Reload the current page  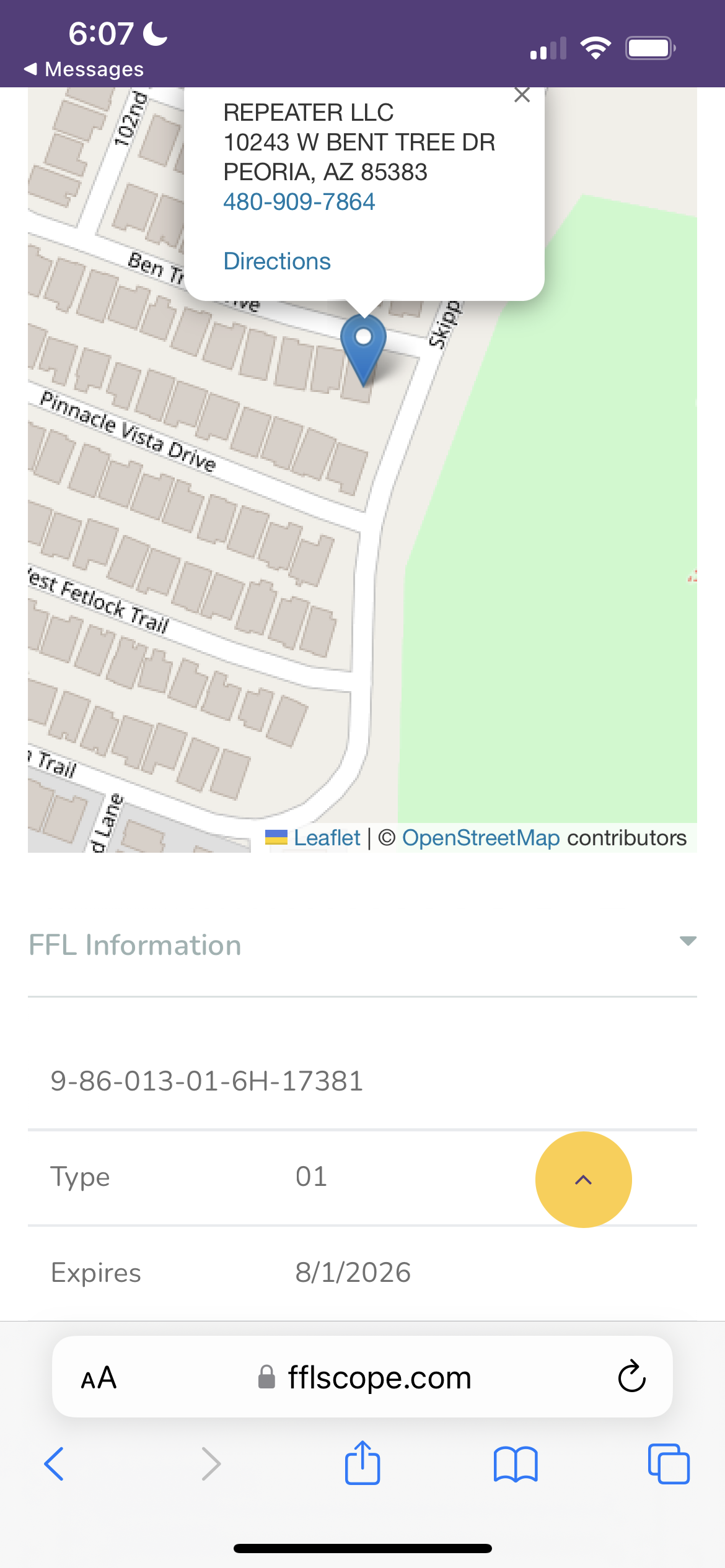631,1378
